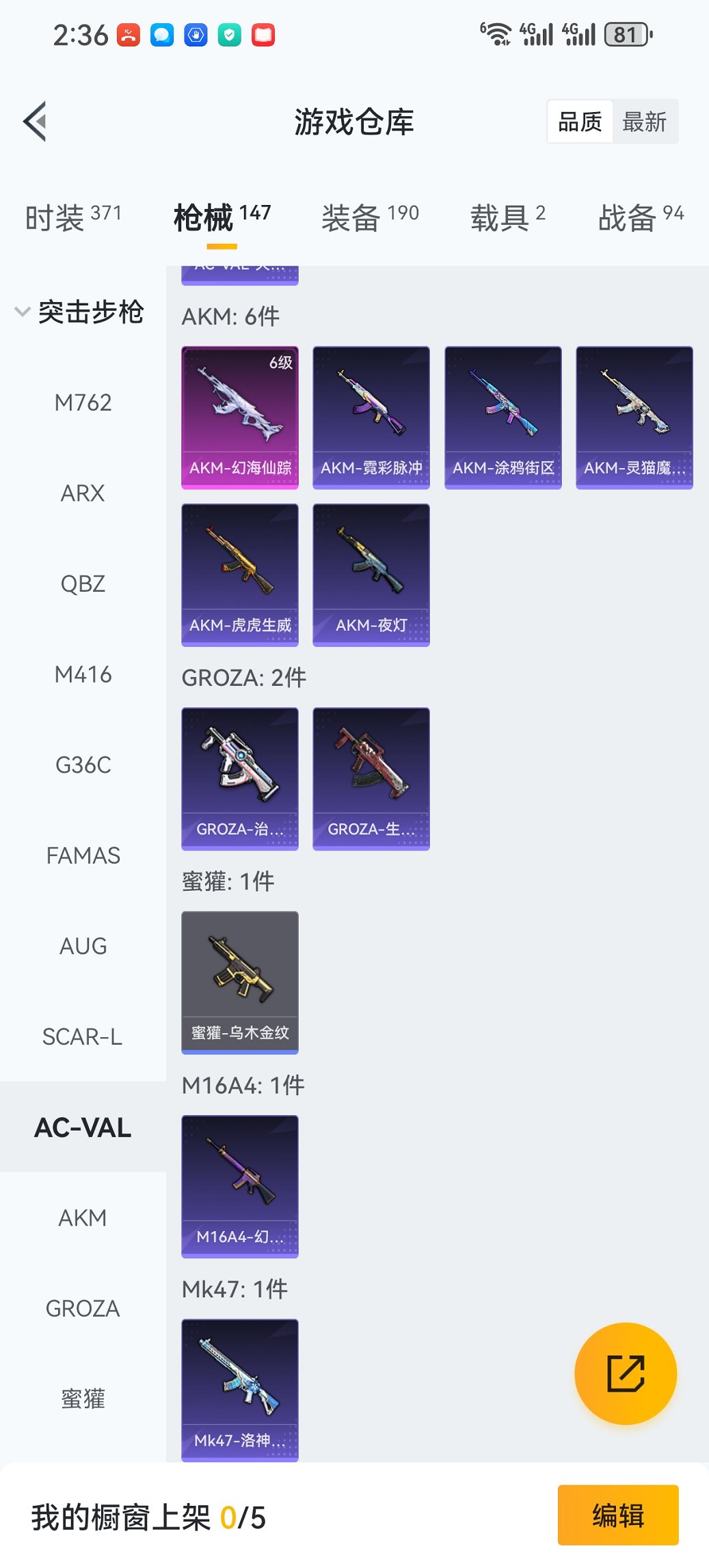Sort by 最新 (newest)
709x1568 pixels.
(x=644, y=122)
